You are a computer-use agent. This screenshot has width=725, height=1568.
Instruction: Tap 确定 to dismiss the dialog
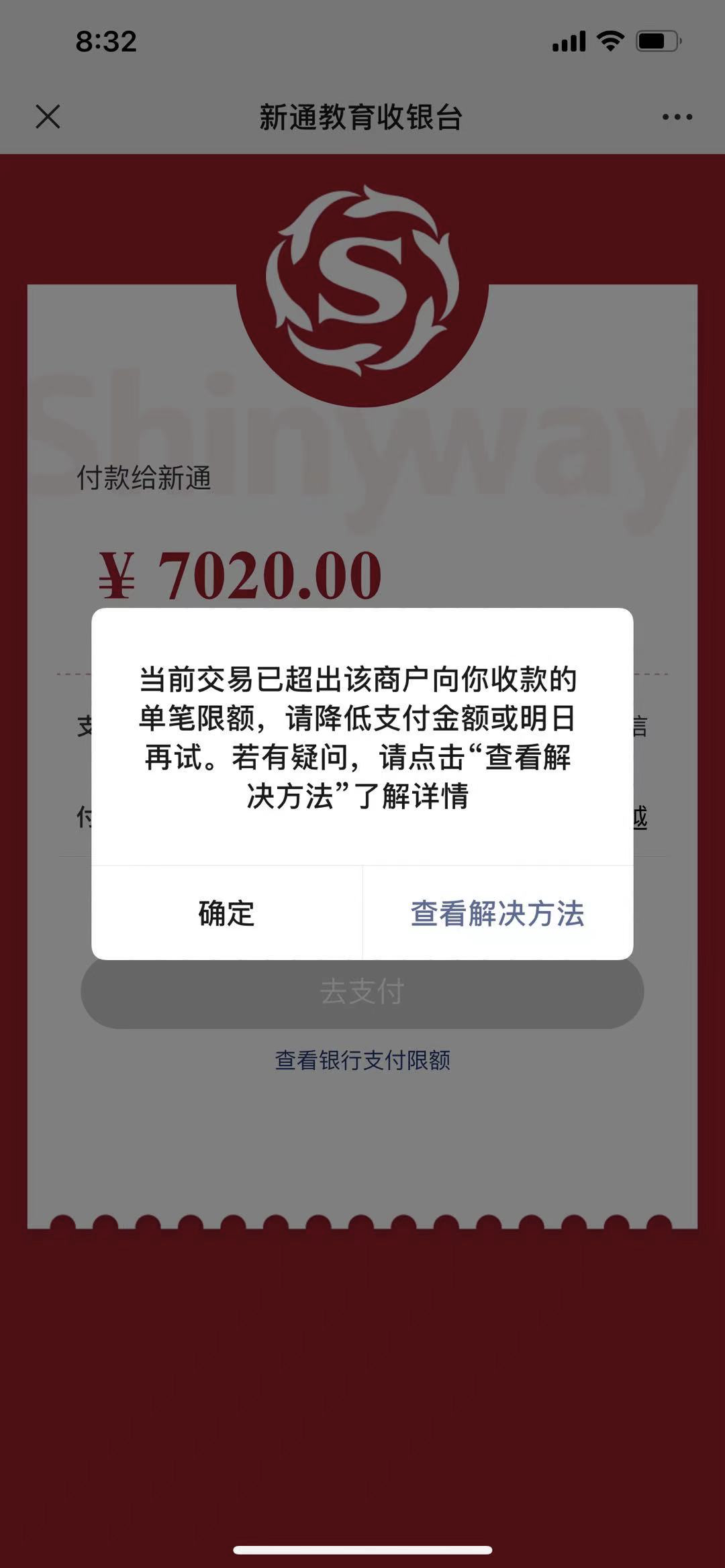[227, 913]
